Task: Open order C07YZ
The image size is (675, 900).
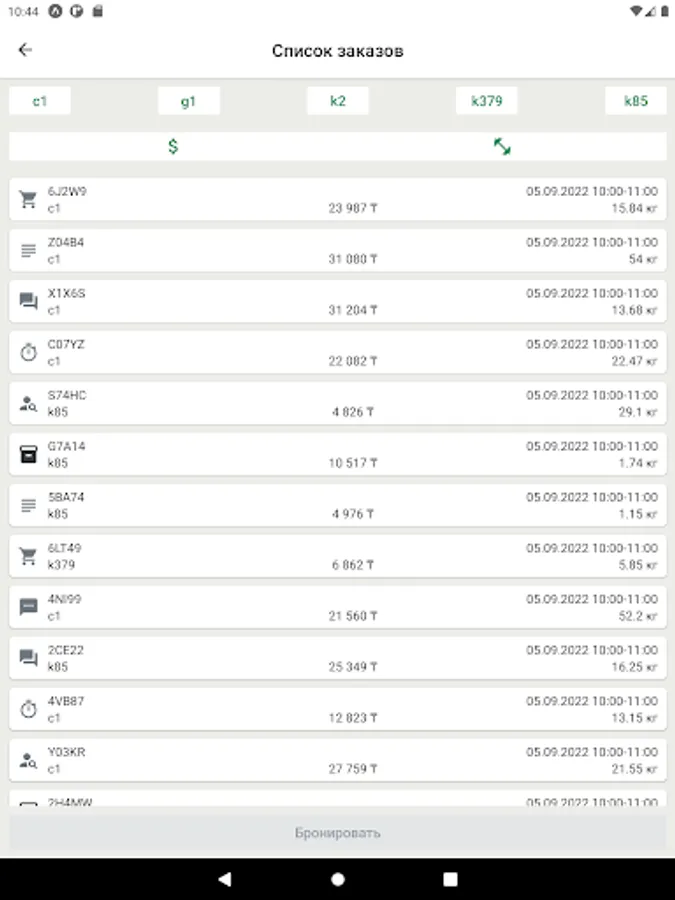Action: (337, 352)
